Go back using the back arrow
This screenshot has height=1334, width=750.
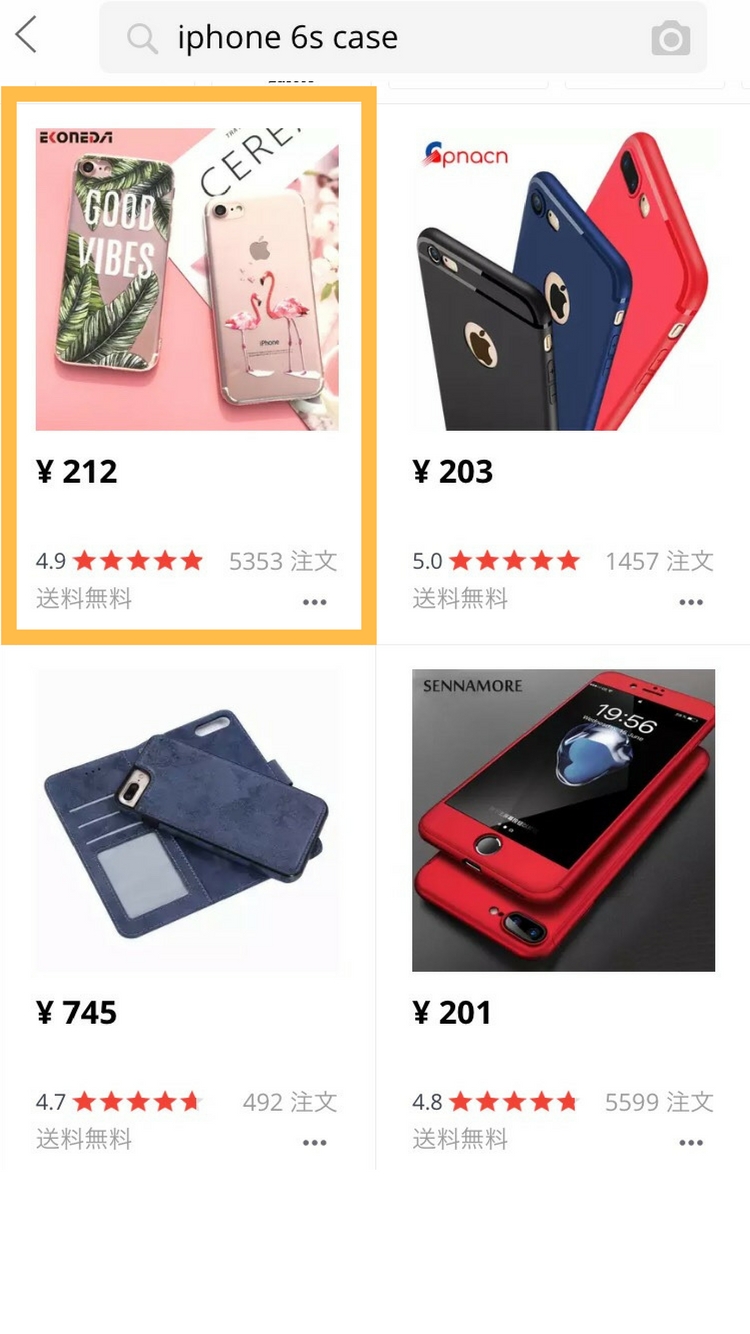[x=27, y=36]
